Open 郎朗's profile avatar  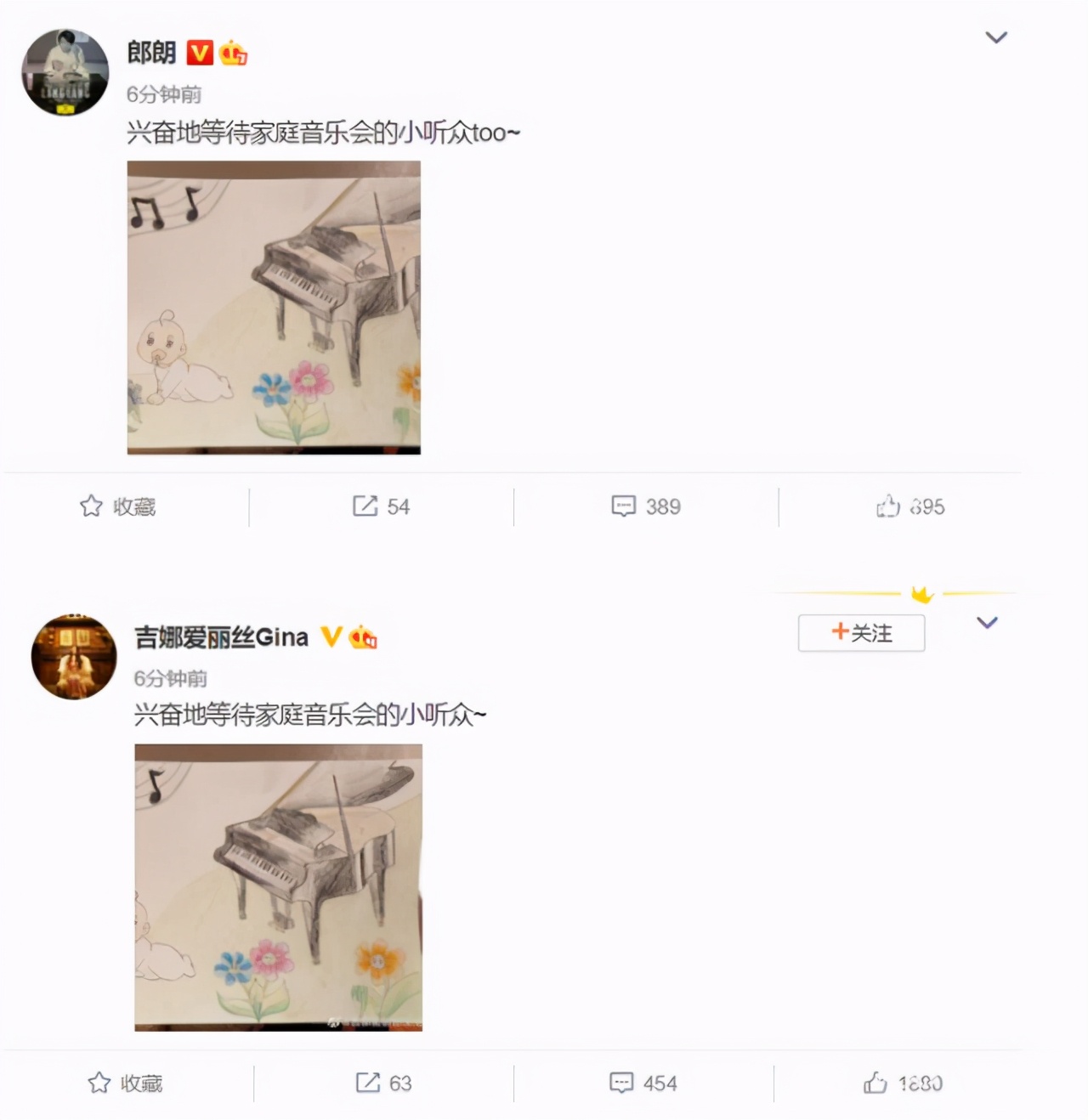(x=65, y=72)
